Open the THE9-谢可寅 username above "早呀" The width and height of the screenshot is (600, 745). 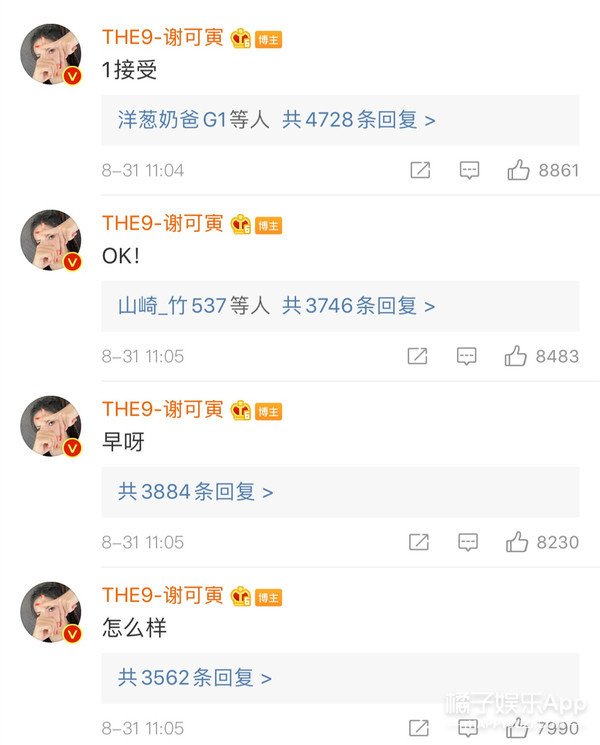coord(163,409)
